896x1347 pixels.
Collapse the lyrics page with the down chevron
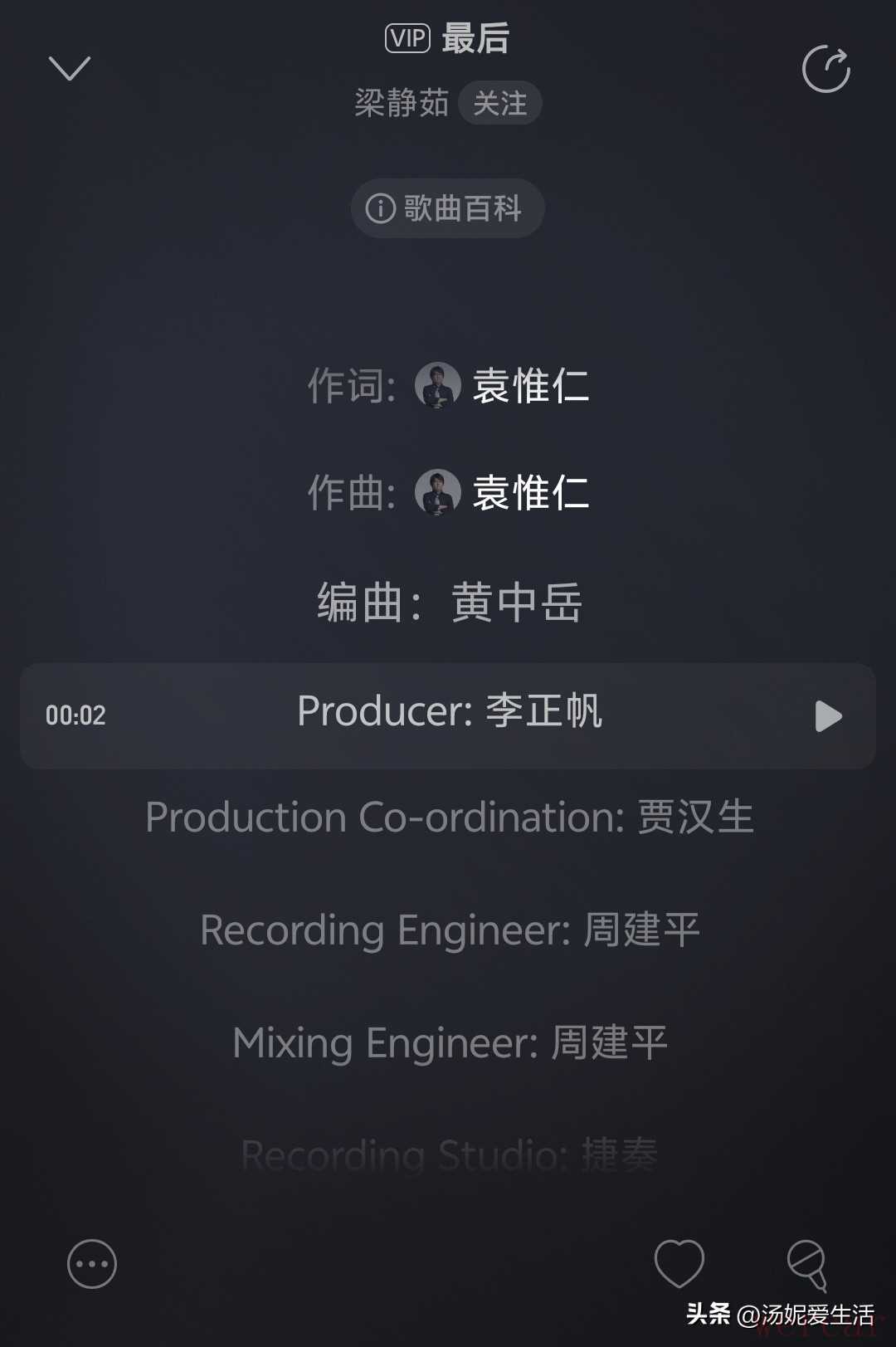pos(70,69)
